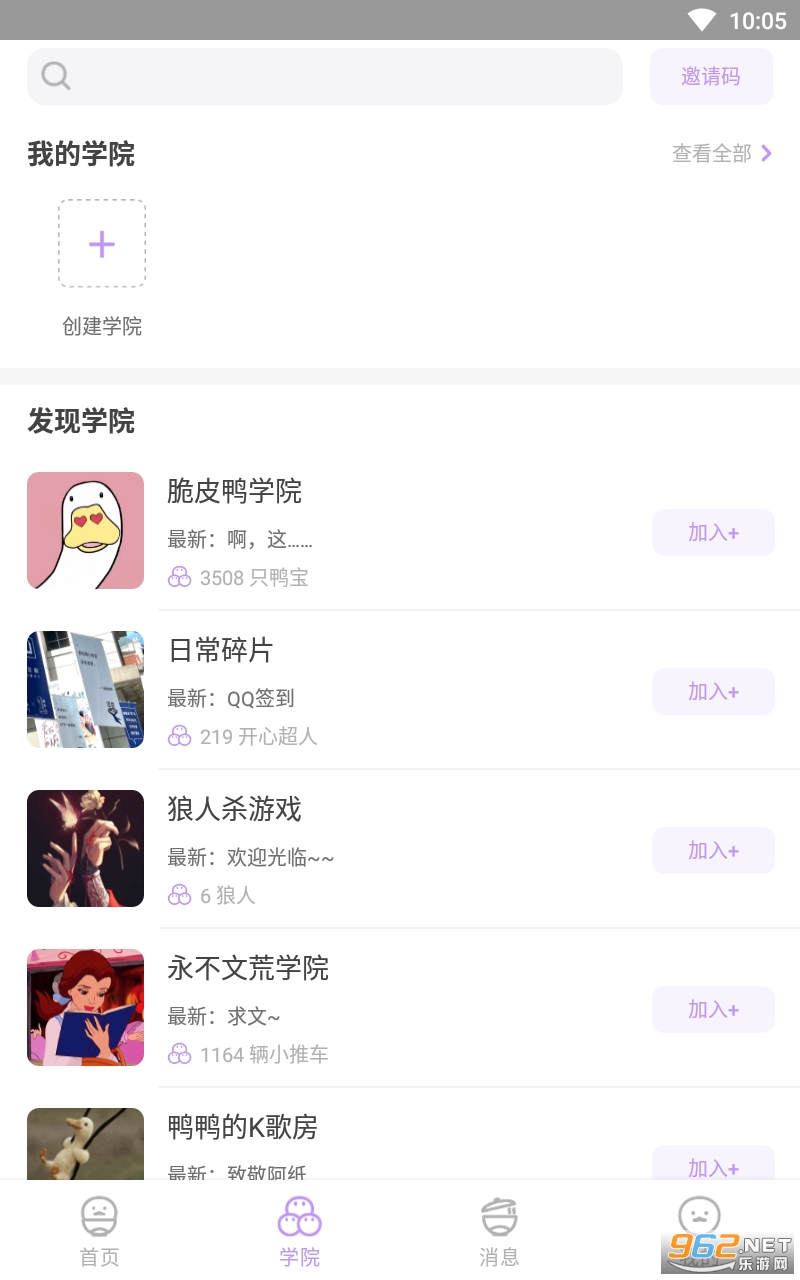This screenshot has width=800, height=1280.
Task: Switch to the 首页 home tab
Action: click(x=99, y=1231)
